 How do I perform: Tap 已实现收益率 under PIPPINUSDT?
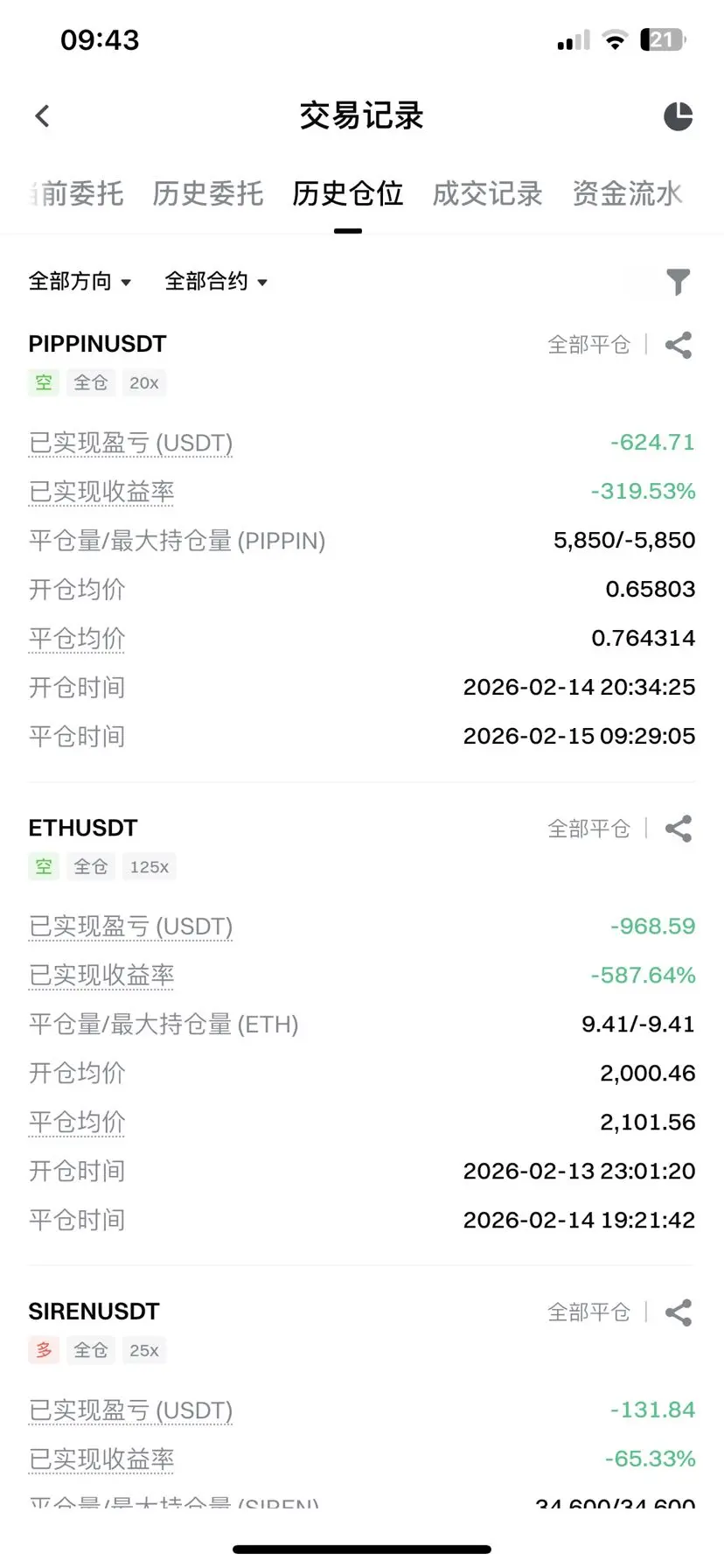pos(101,493)
